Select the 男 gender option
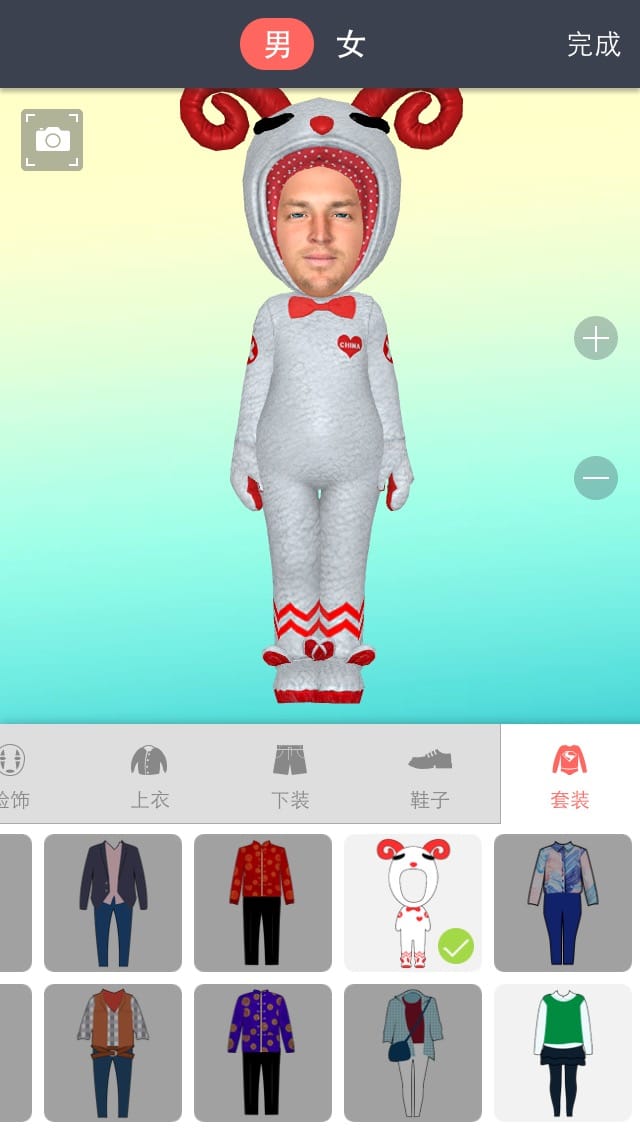 click(277, 44)
